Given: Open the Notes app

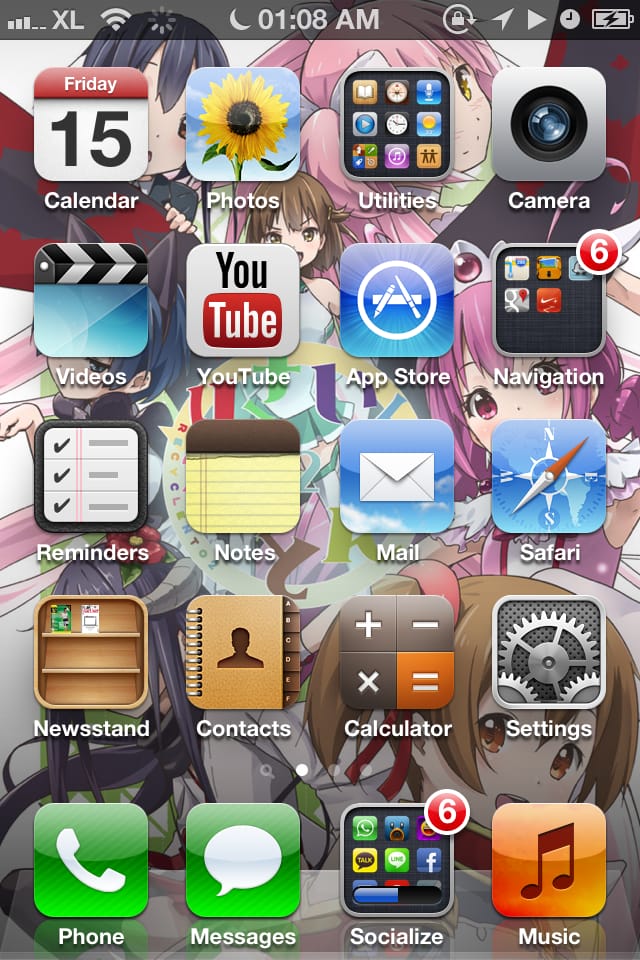Looking at the screenshot, I should click(x=243, y=476).
